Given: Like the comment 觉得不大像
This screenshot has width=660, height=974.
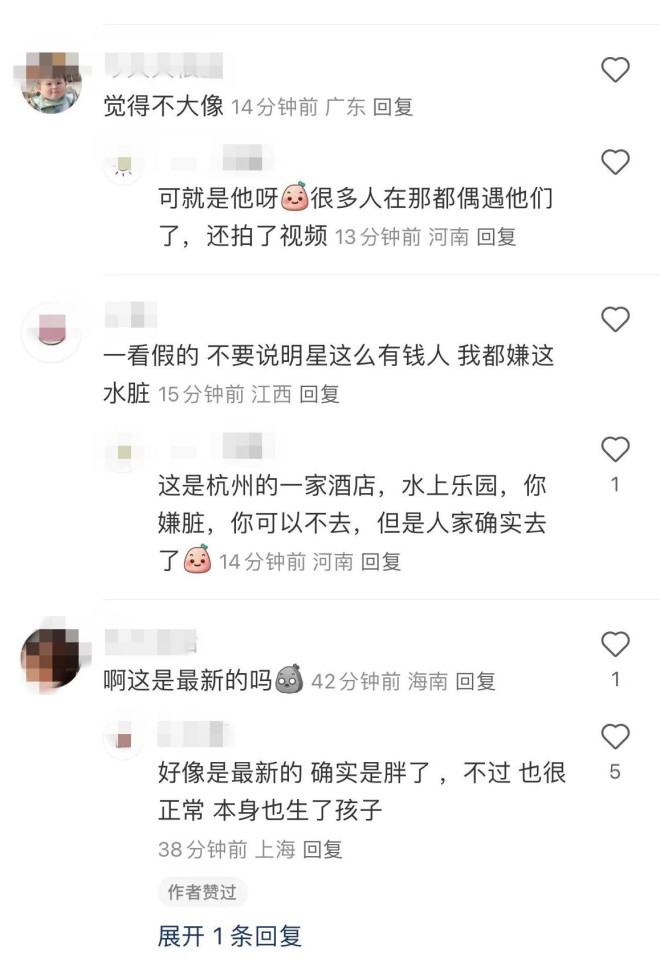Looking at the screenshot, I should 615,69.
